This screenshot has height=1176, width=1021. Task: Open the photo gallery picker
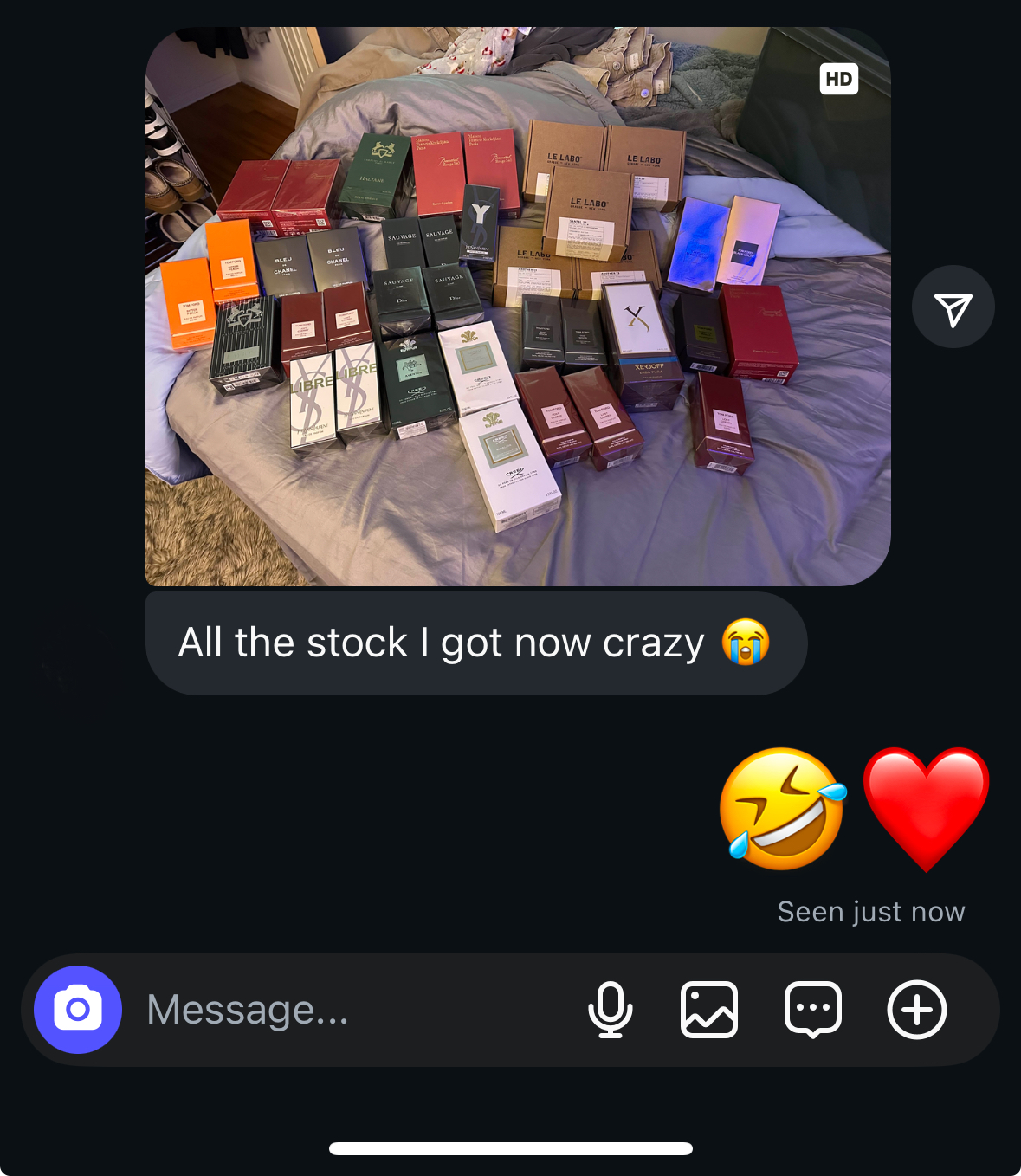[709, 1010]
